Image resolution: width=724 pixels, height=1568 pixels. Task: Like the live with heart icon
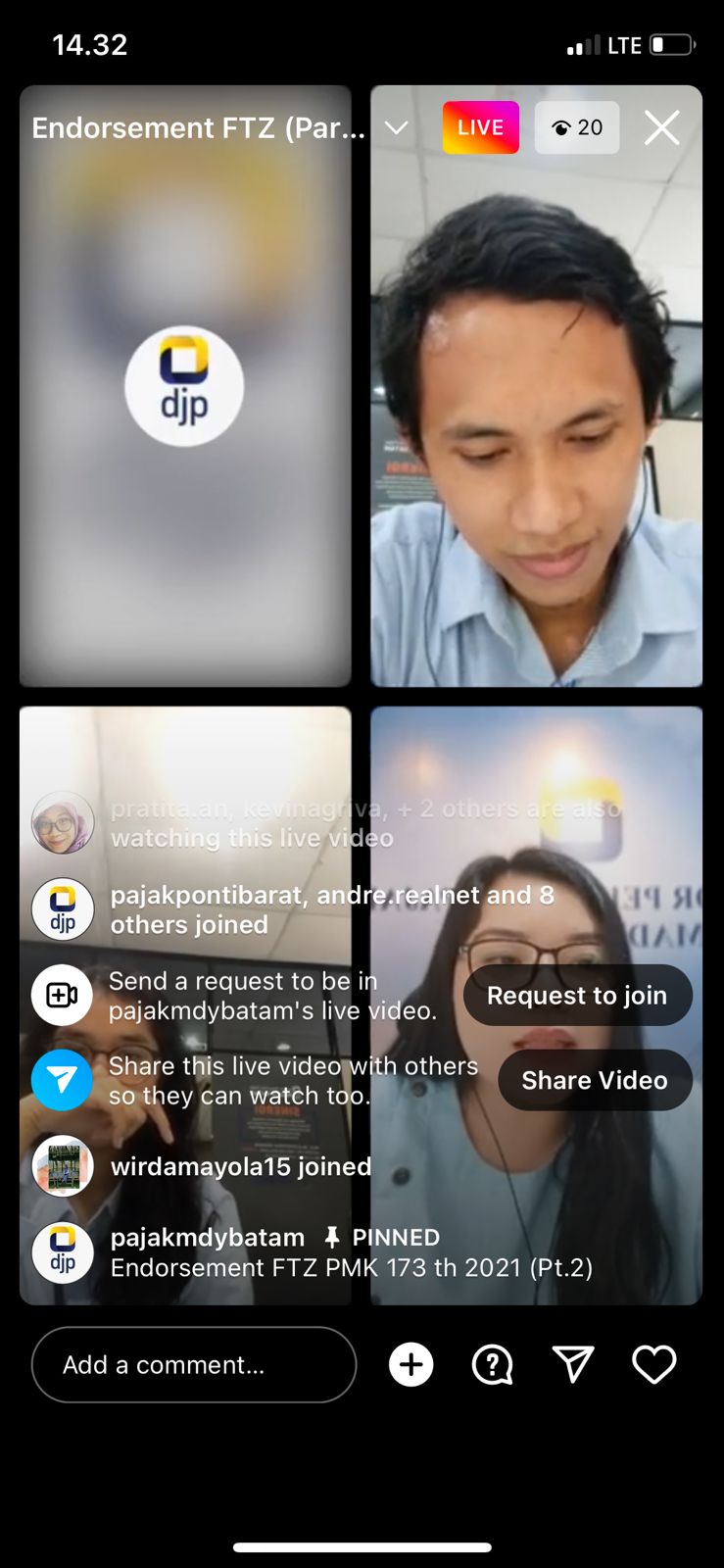653,1364
